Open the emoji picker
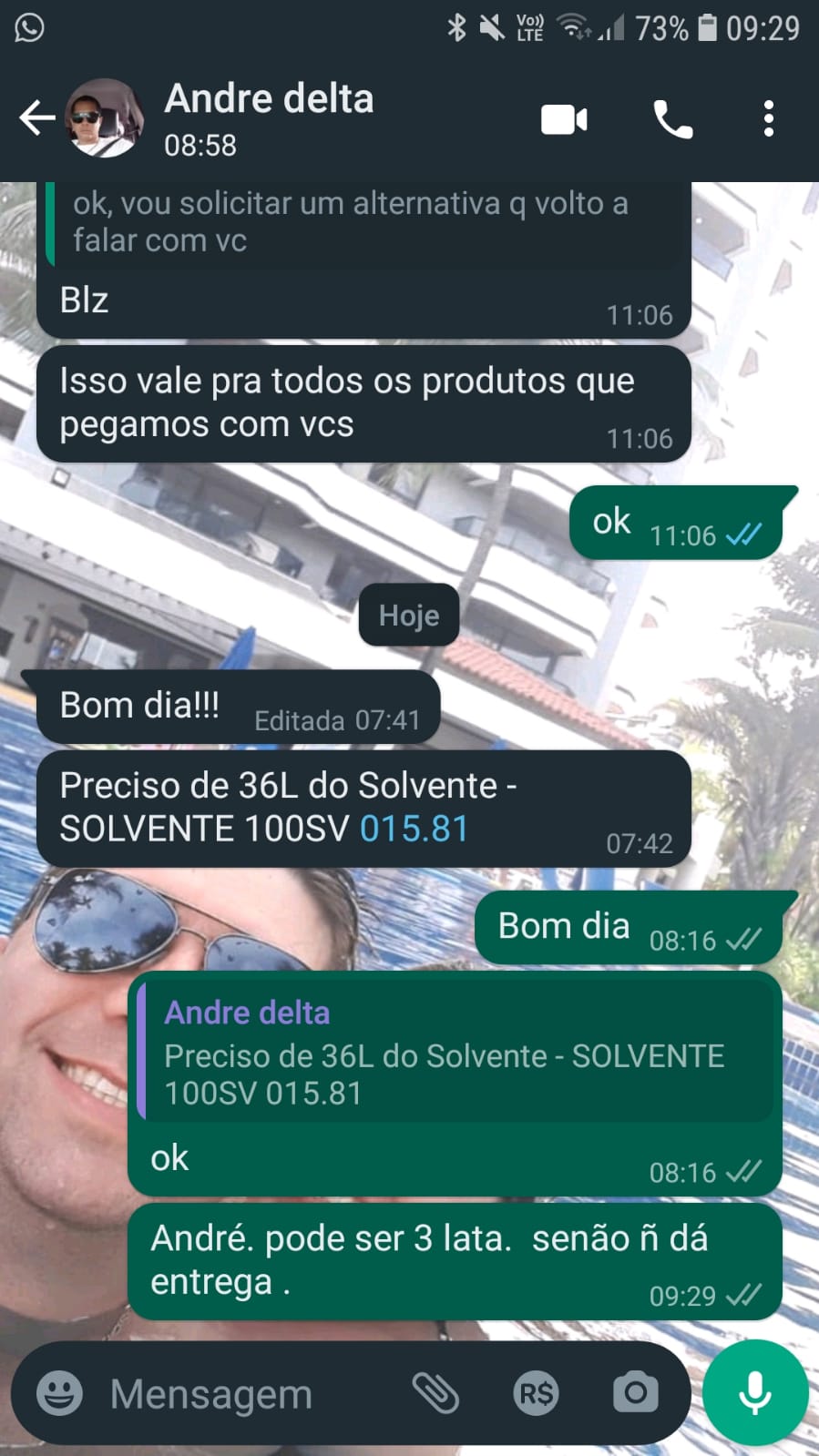The height and width of the screenshot is (1456, 819). (59, 1393)
